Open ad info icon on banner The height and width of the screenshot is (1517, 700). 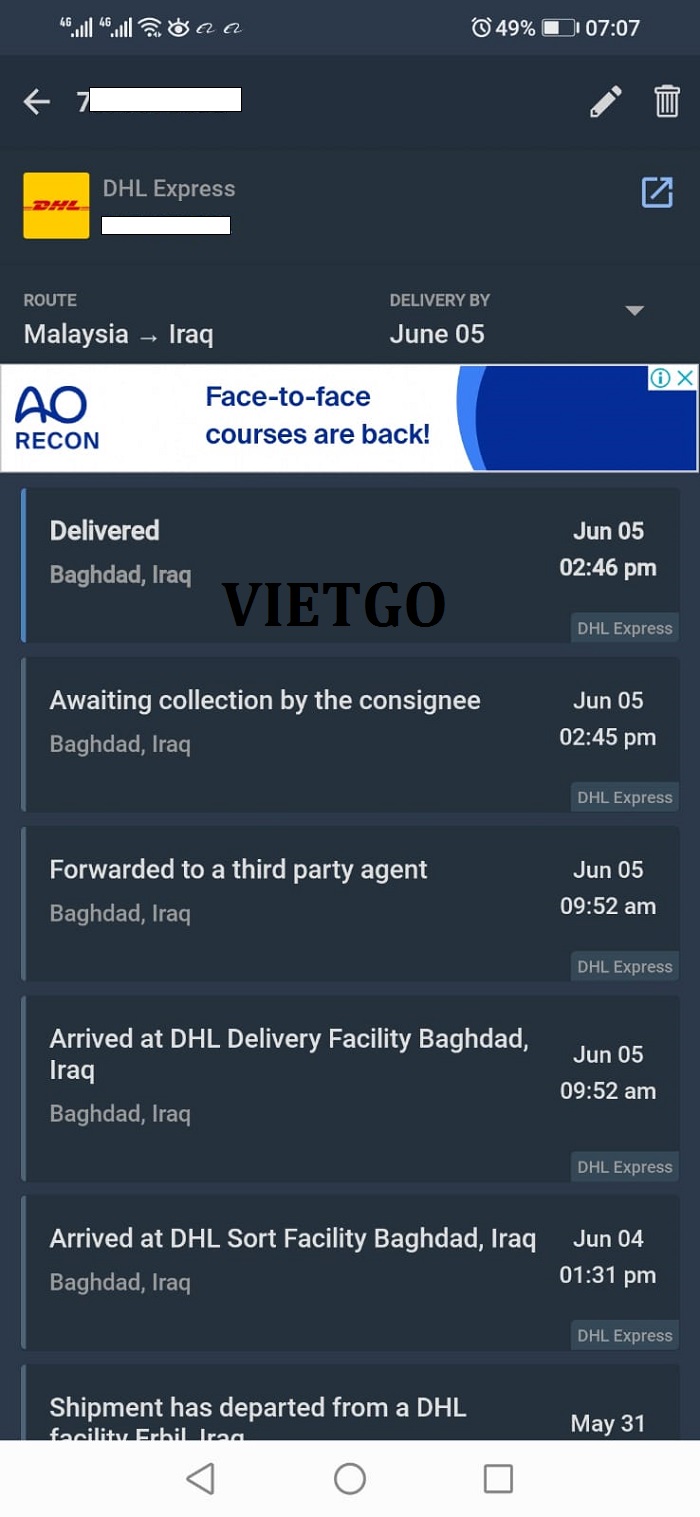click(660, 378)
